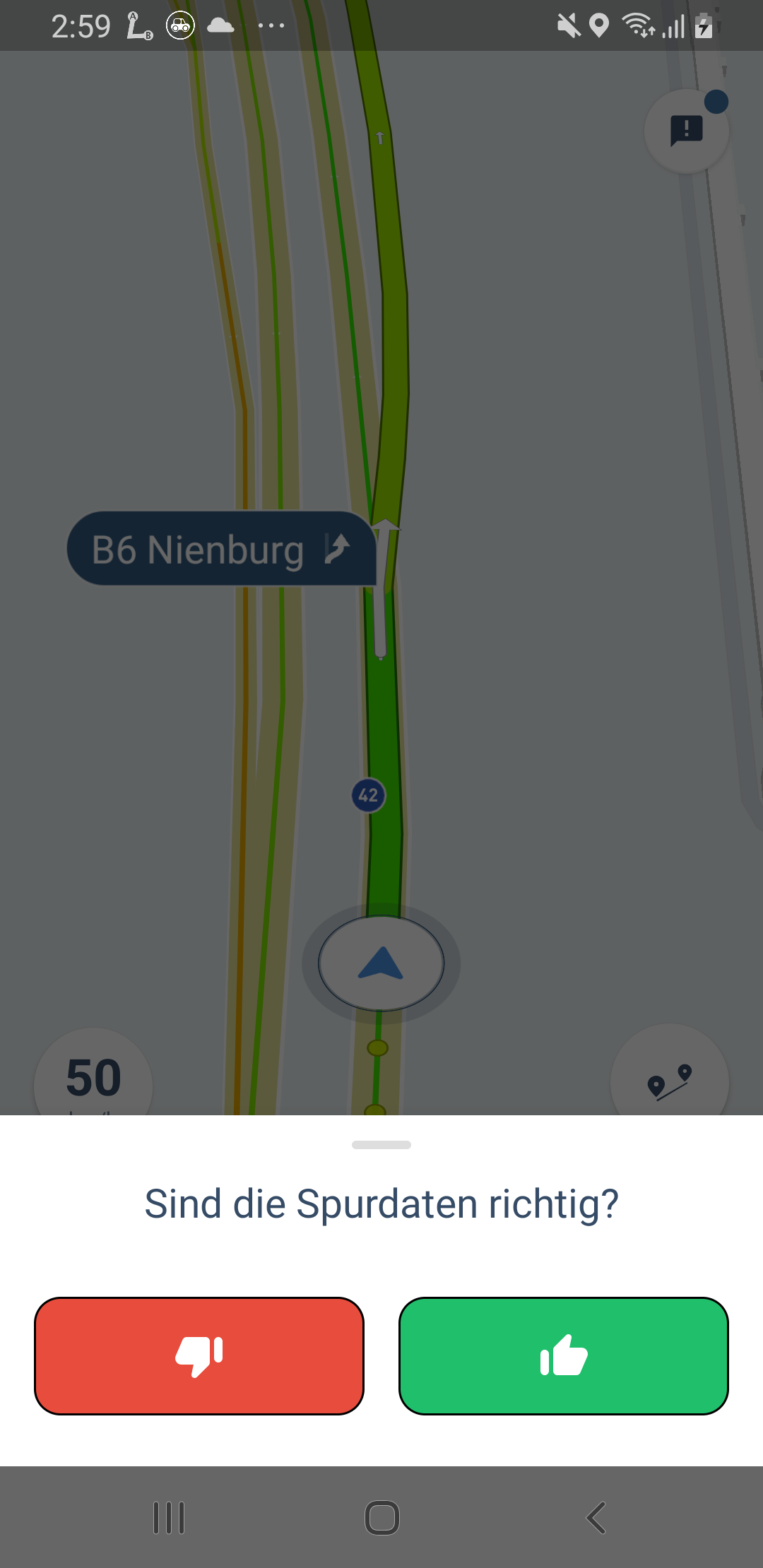Viewport: 763px width, 1568px height.
Task: Tap the red thumbs-down button
Action: tap(199, 1356)
